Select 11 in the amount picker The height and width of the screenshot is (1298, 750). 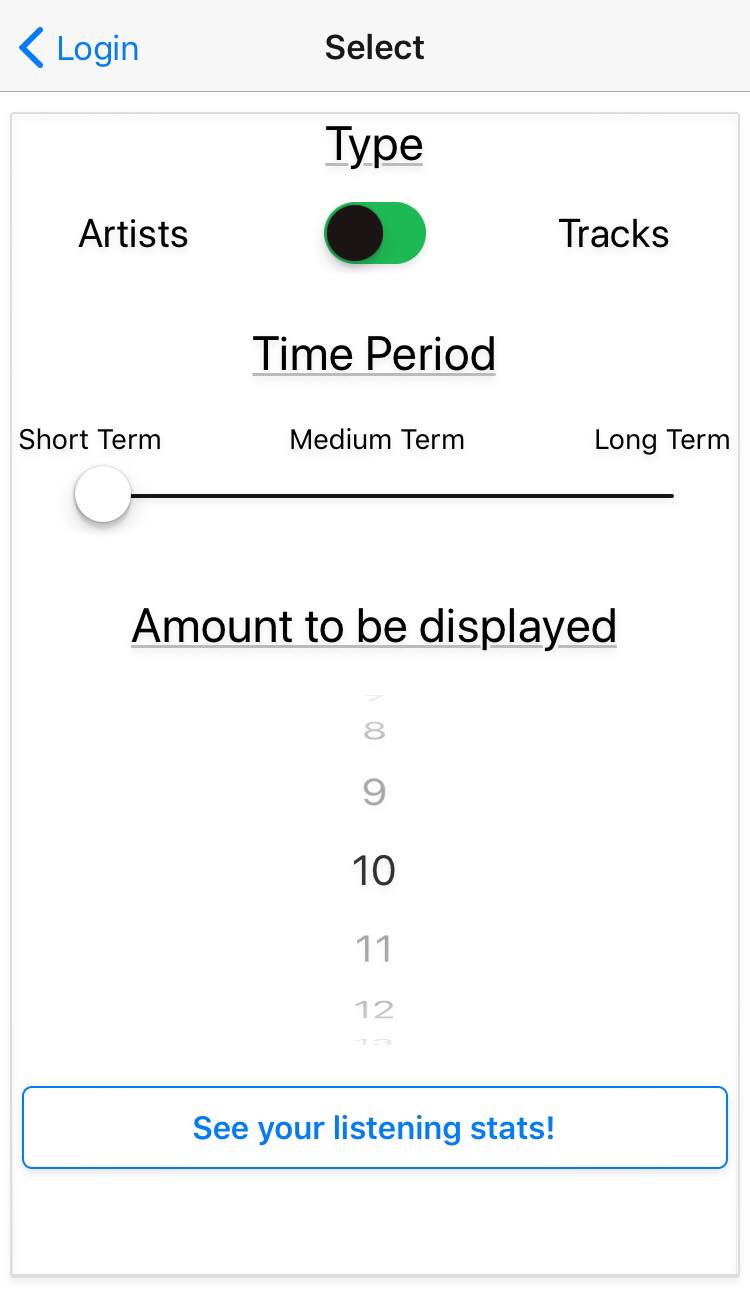click(374, 948)
